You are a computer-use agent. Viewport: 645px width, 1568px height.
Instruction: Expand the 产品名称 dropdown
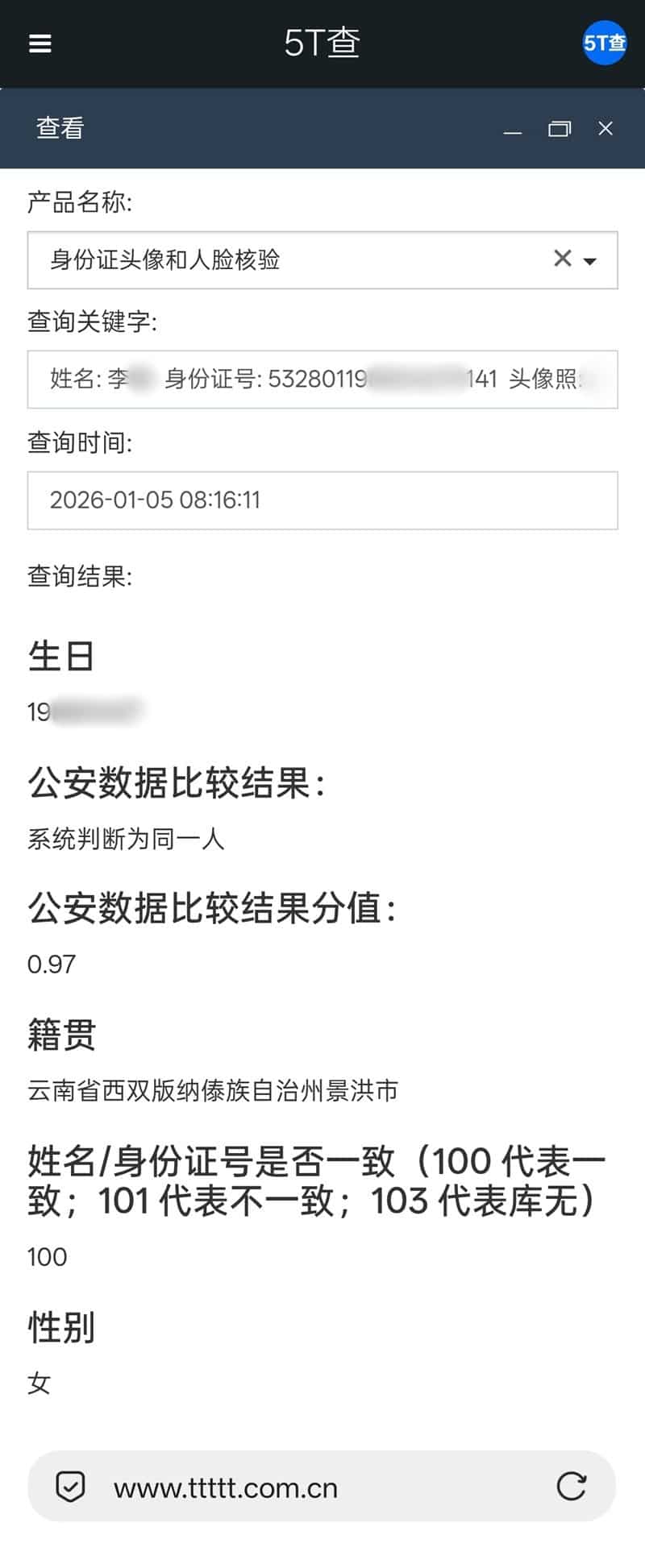tap(590, 260)
